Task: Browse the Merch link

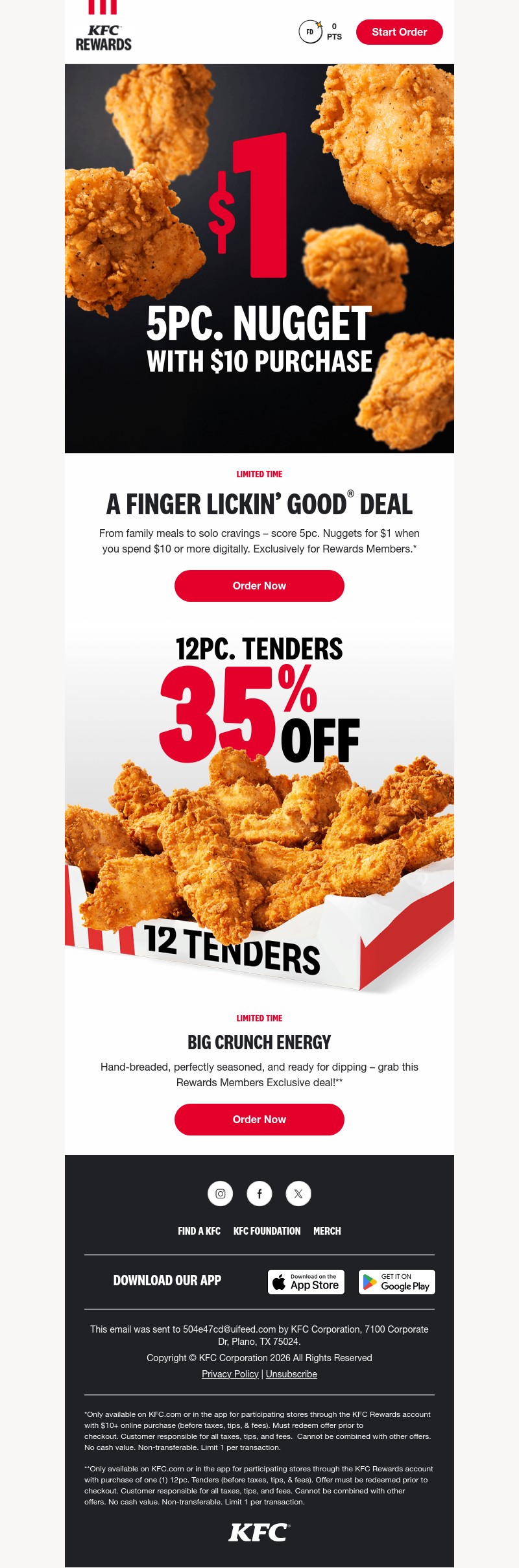Action: tap(327, 1231)
